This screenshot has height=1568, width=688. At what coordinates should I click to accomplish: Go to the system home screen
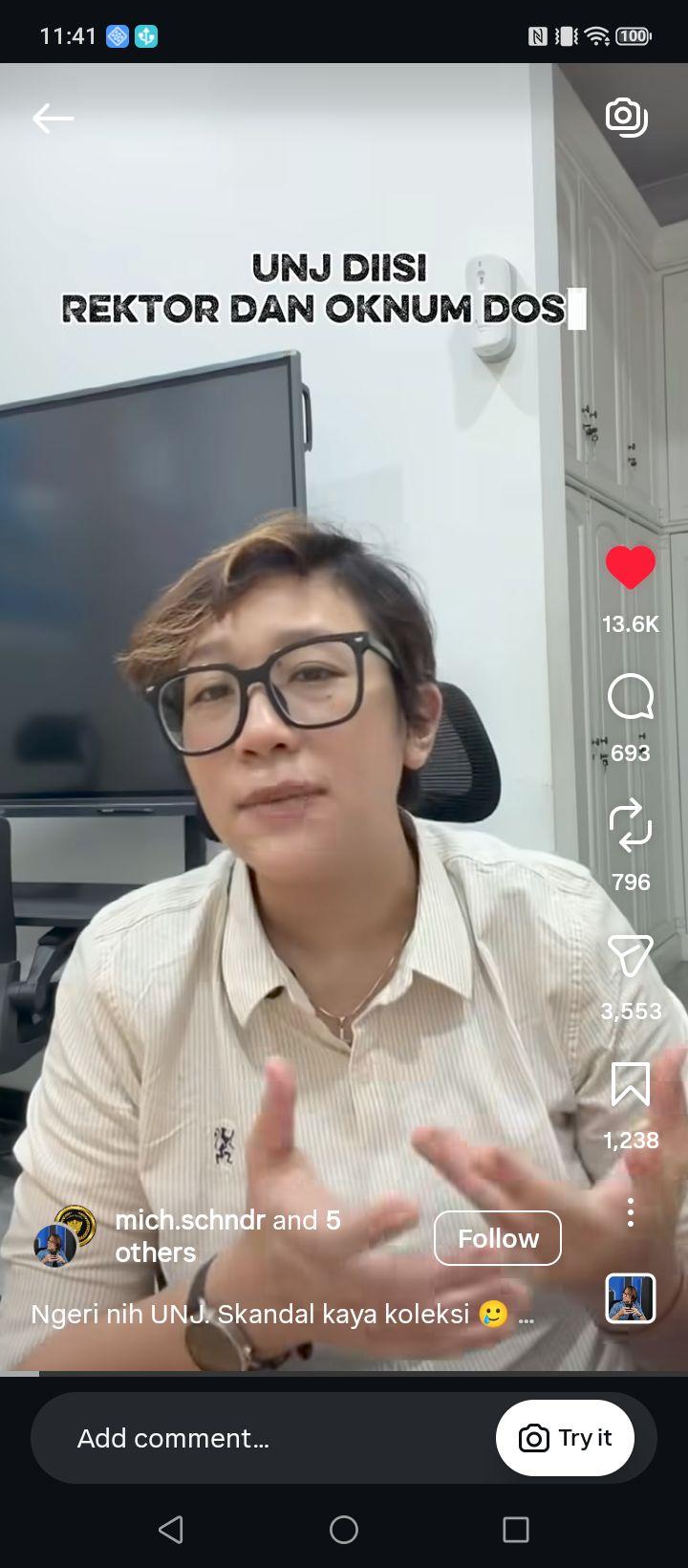(344, 1530)
